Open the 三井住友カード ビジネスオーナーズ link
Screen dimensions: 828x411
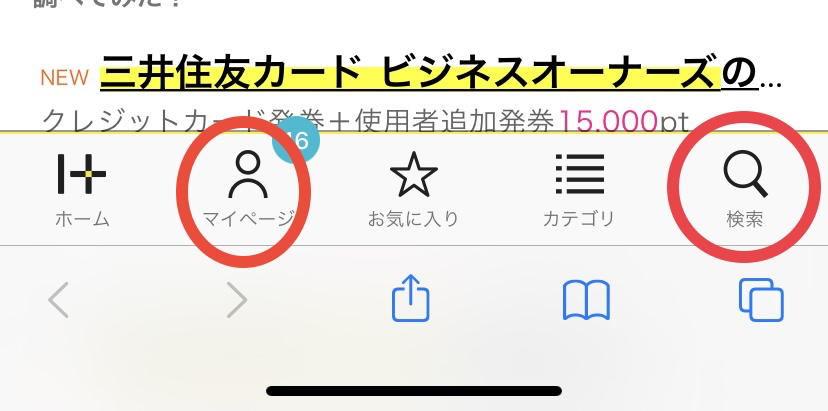(410, 74)
